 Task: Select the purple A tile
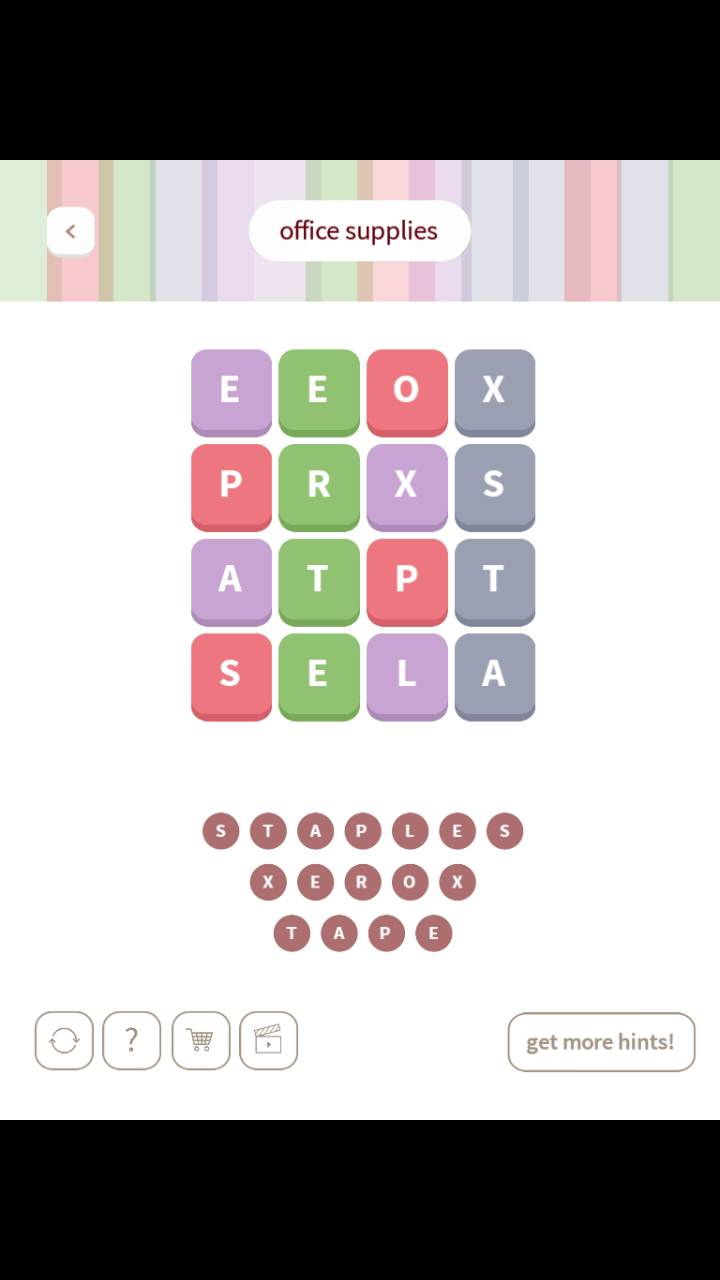pyautogui.click(x=231, y=578)
